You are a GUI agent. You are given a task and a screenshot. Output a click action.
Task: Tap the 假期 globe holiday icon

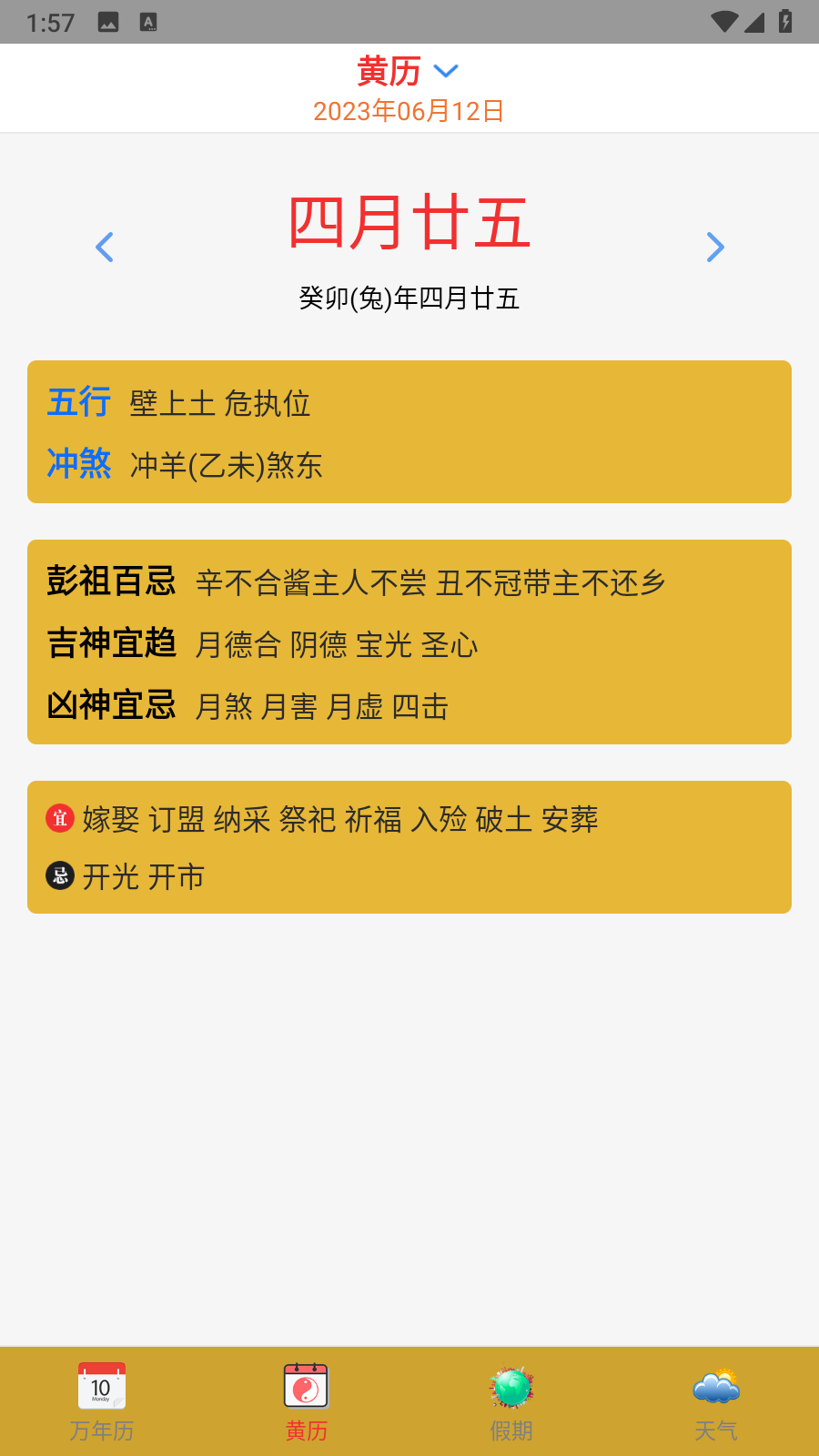pos(511,1387)
